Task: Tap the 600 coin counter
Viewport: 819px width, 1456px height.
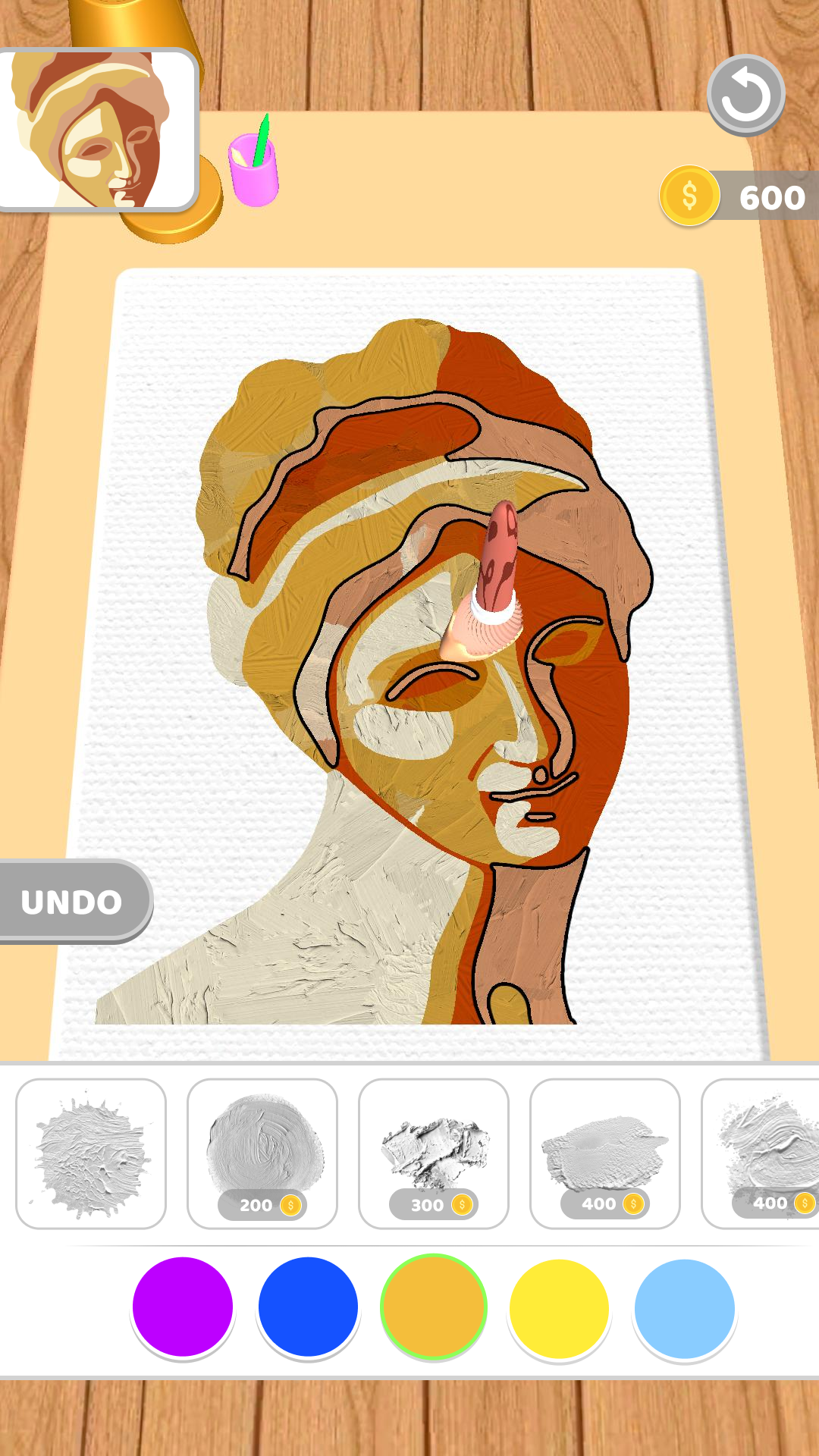Action: pyautogui.click(x=768, y=196)
